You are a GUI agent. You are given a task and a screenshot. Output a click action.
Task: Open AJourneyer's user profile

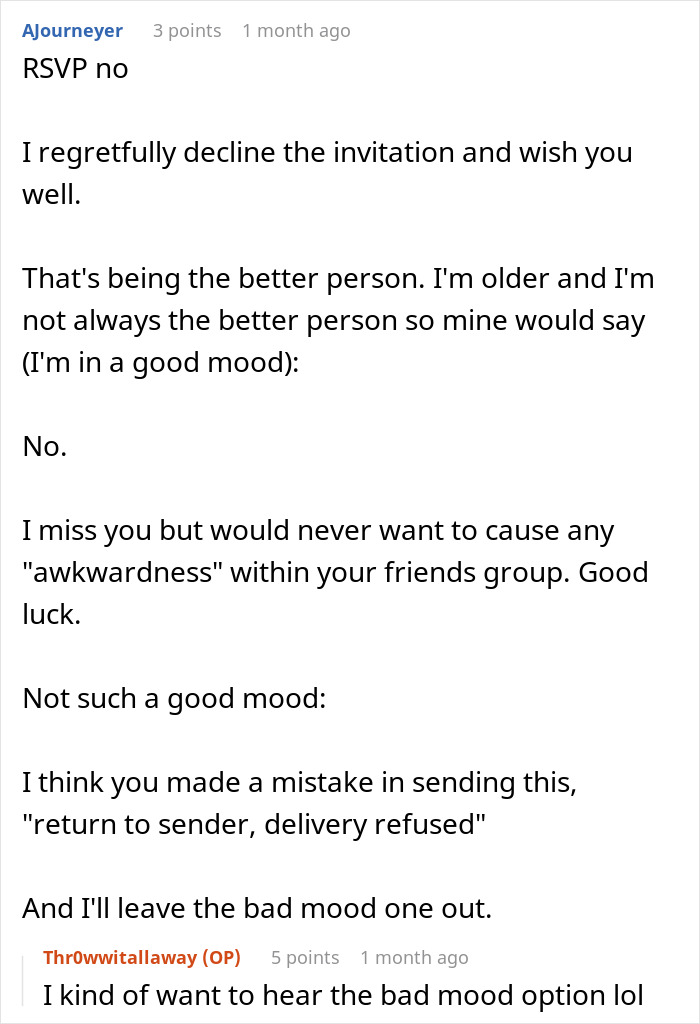[72, 30]
